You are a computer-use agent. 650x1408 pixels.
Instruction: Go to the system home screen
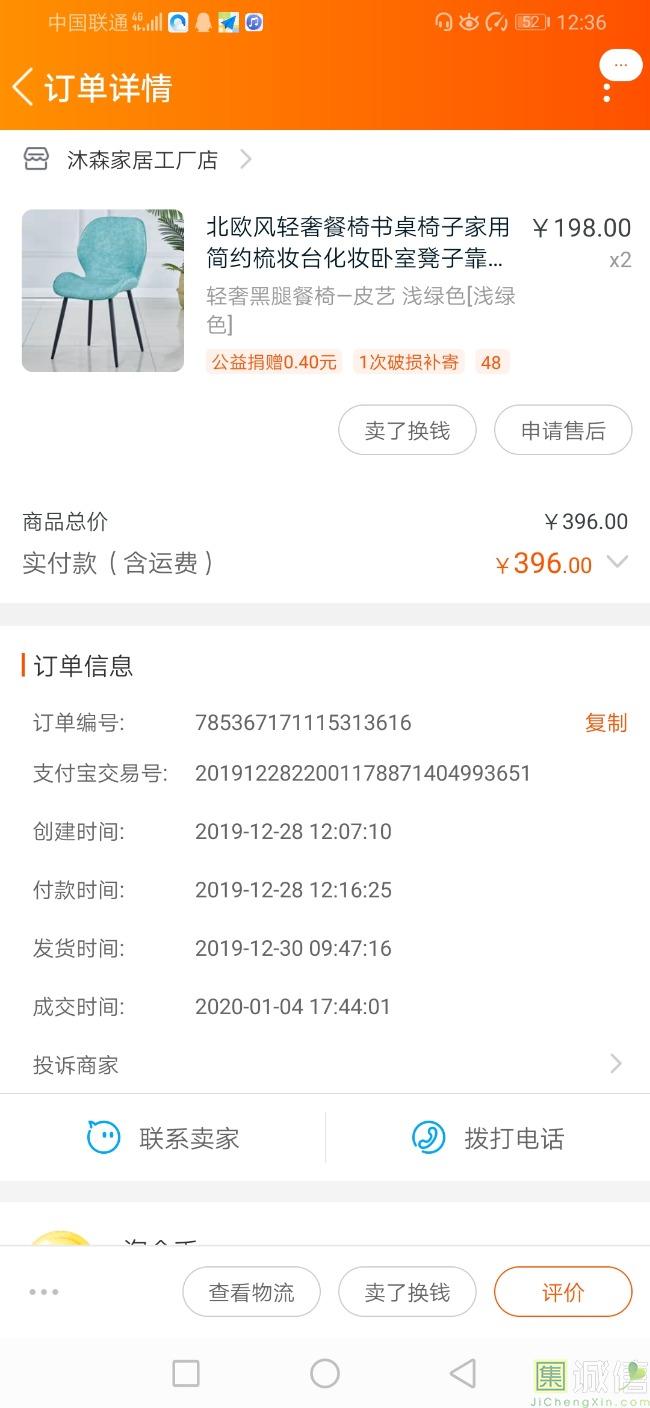pos(325,1373)
